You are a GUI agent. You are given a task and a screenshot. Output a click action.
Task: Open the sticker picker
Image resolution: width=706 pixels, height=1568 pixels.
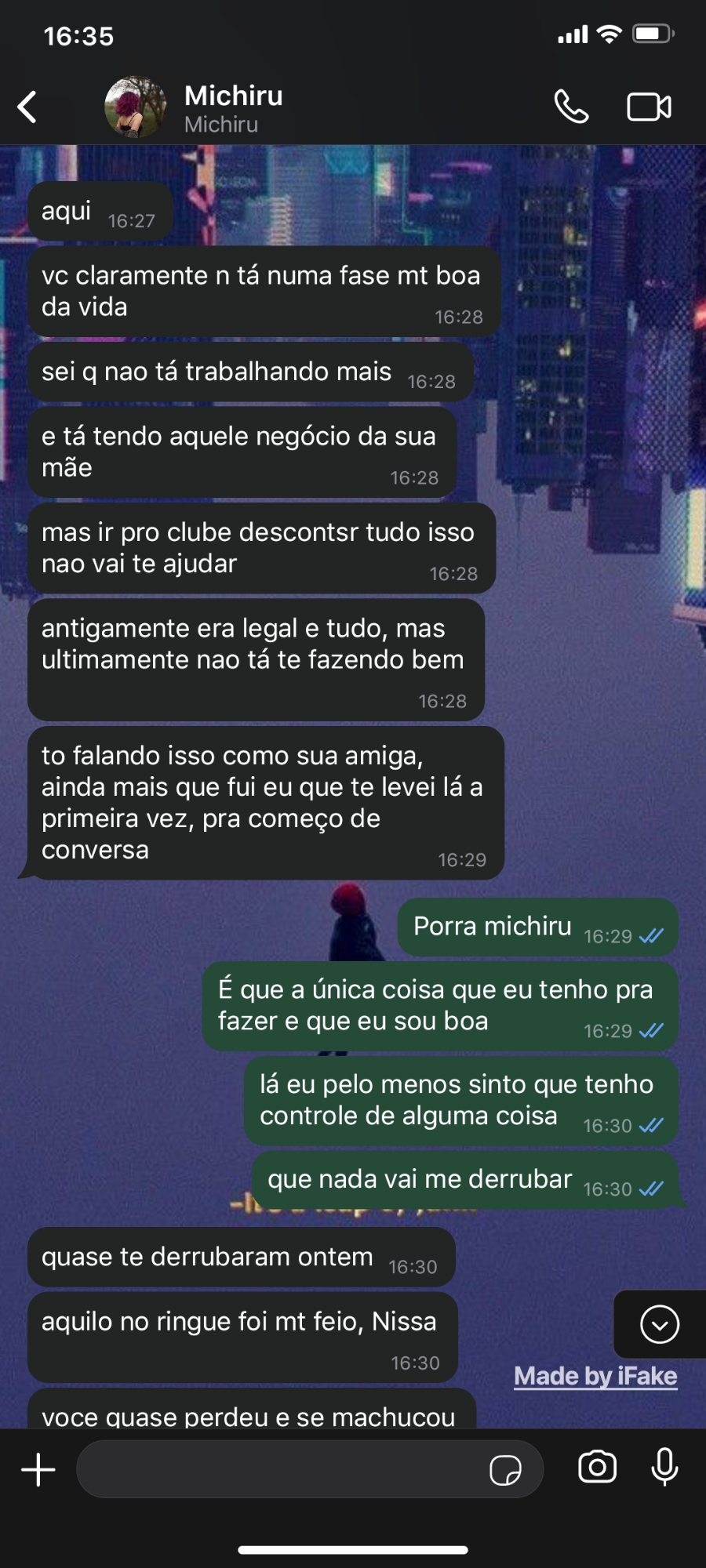[505, 1470]
